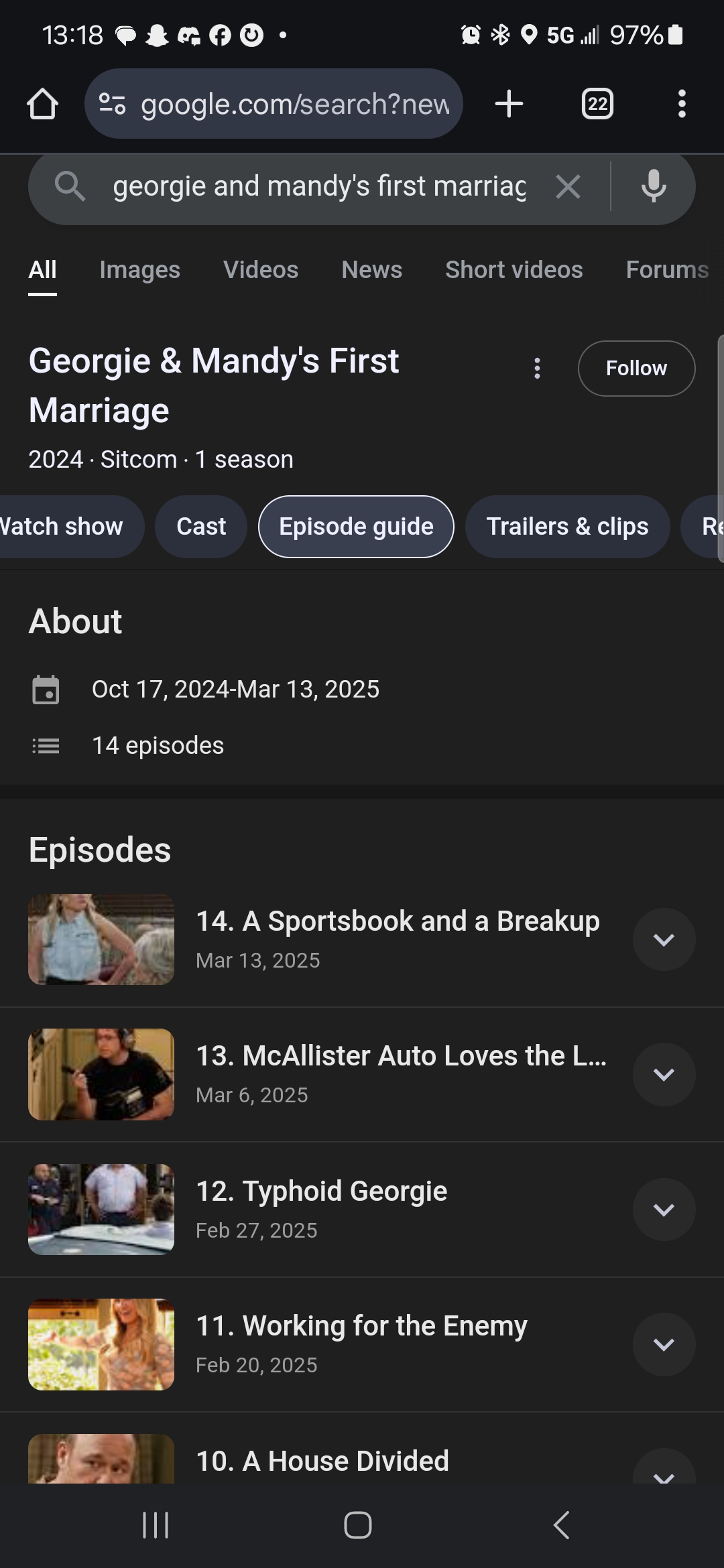Clear the search query text

coord(568,186)
